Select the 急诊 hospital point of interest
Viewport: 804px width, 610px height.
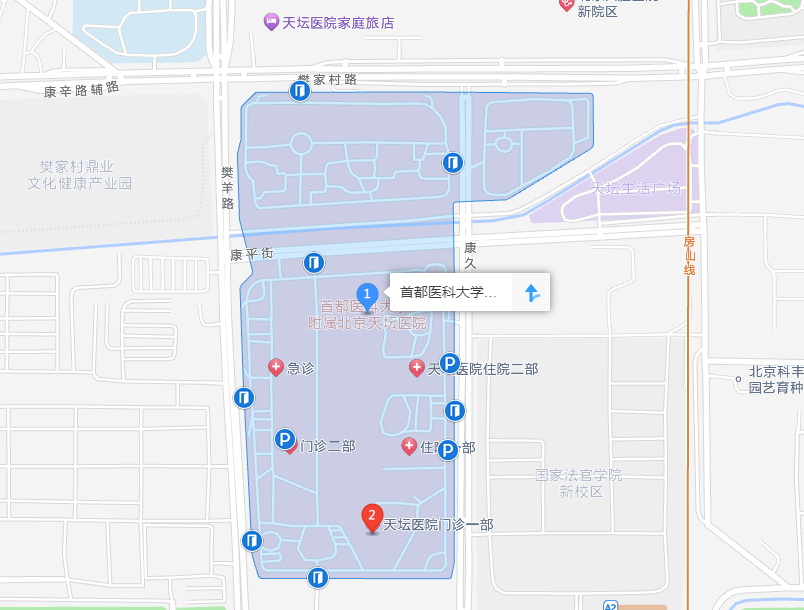[x=291, y=368]
